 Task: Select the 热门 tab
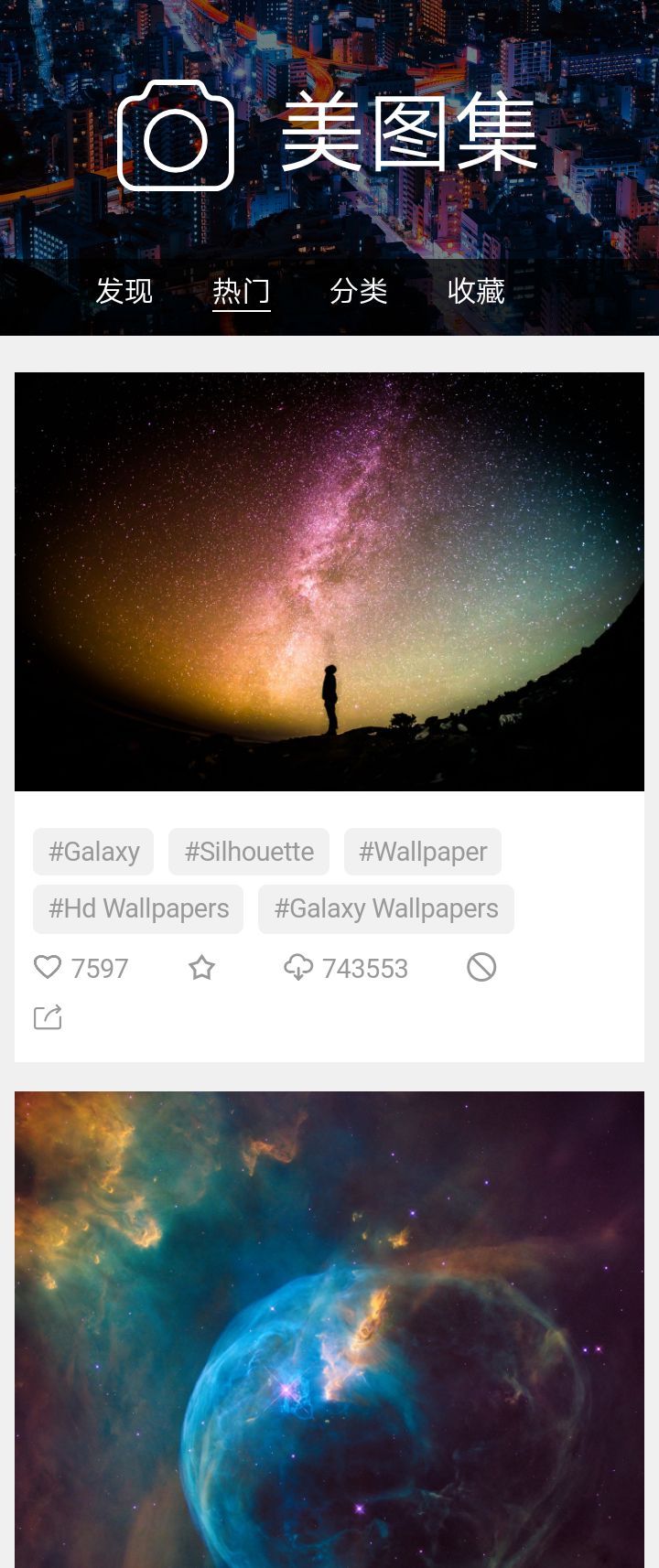[242, 291]
